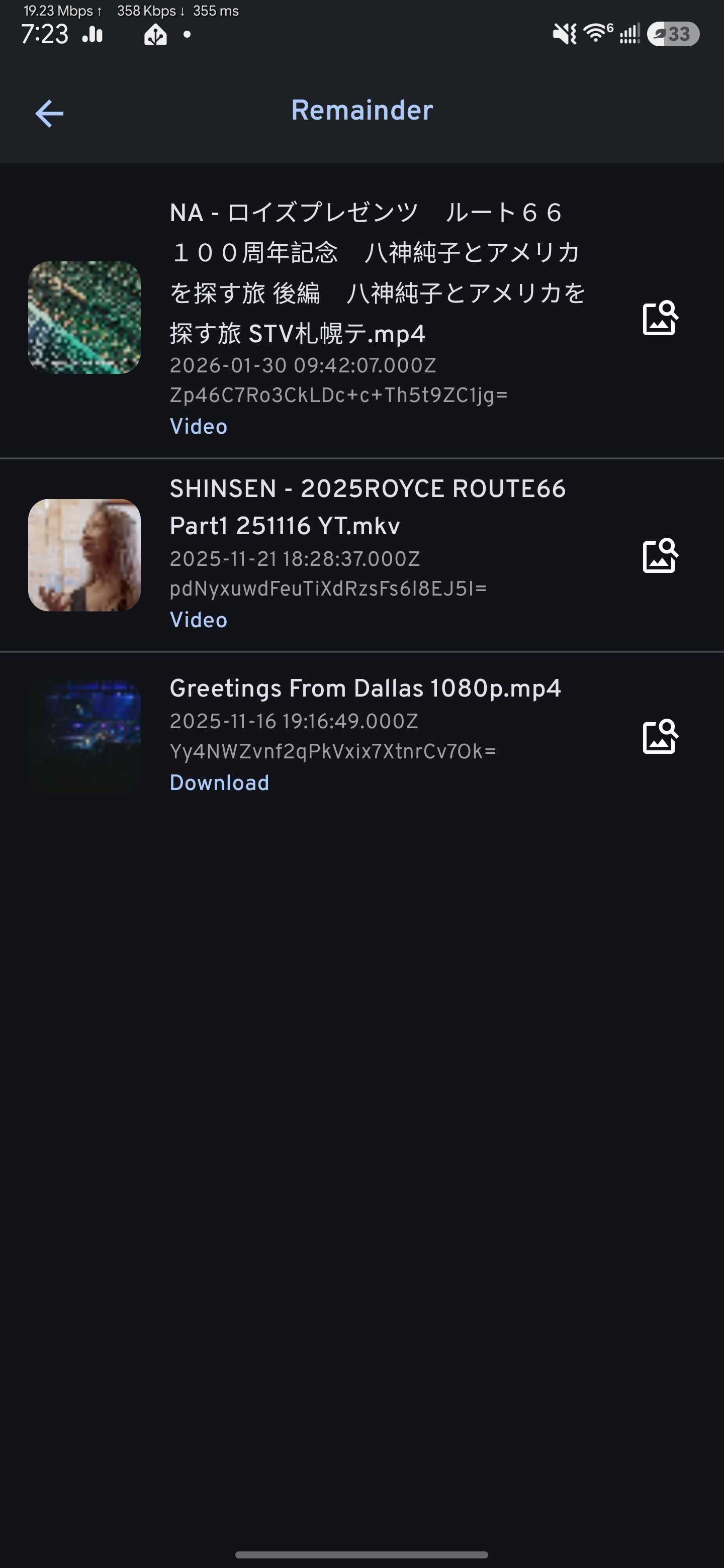Tap the timestamp under the SHINSEN file
724x1568 pixels.
coord(294,558)
